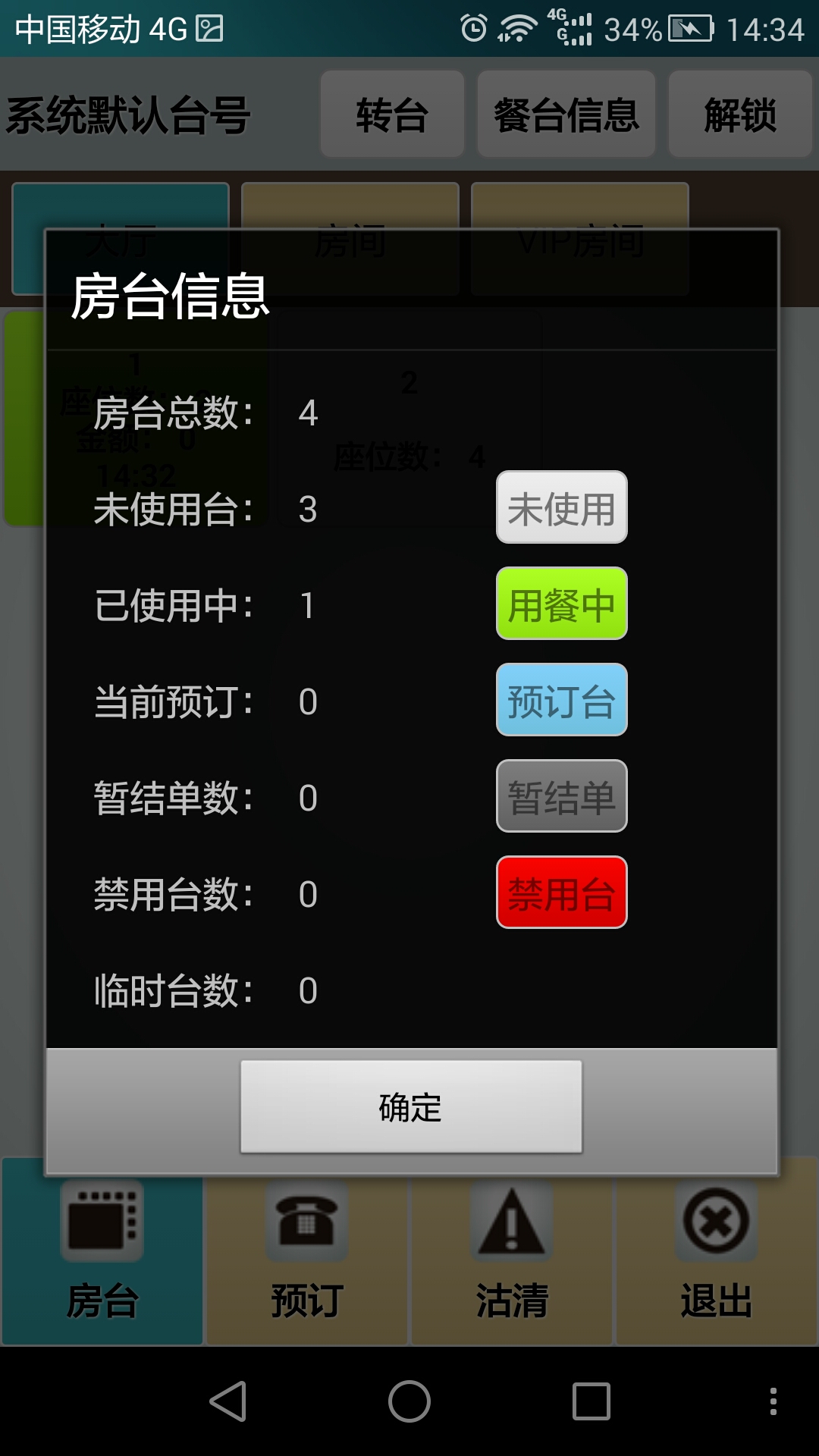Image resolution: width=819 pixels, height=1456 pixels.
Task: Choose the blue 预订台 button
Action: click(561, 701)
